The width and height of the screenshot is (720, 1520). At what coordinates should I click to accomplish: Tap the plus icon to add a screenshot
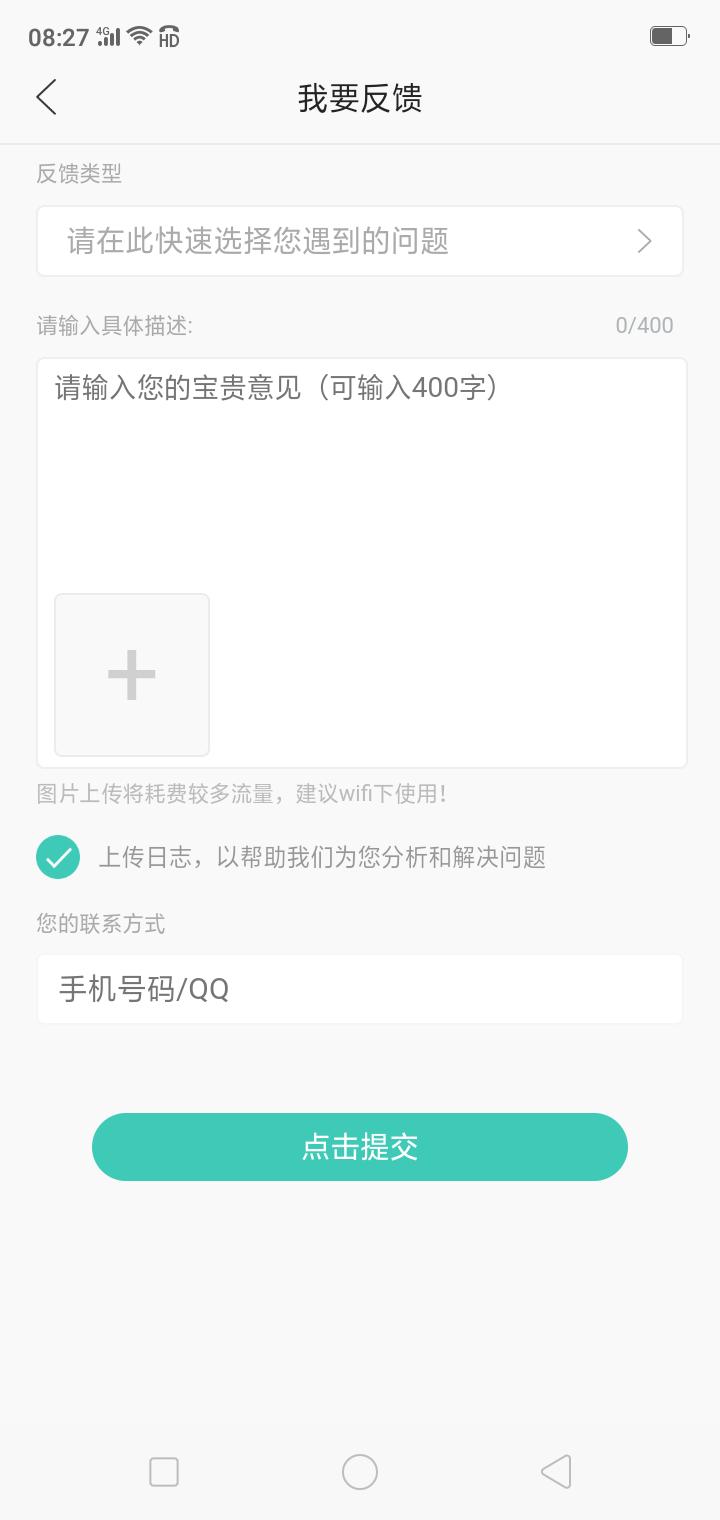pos(131,674)
